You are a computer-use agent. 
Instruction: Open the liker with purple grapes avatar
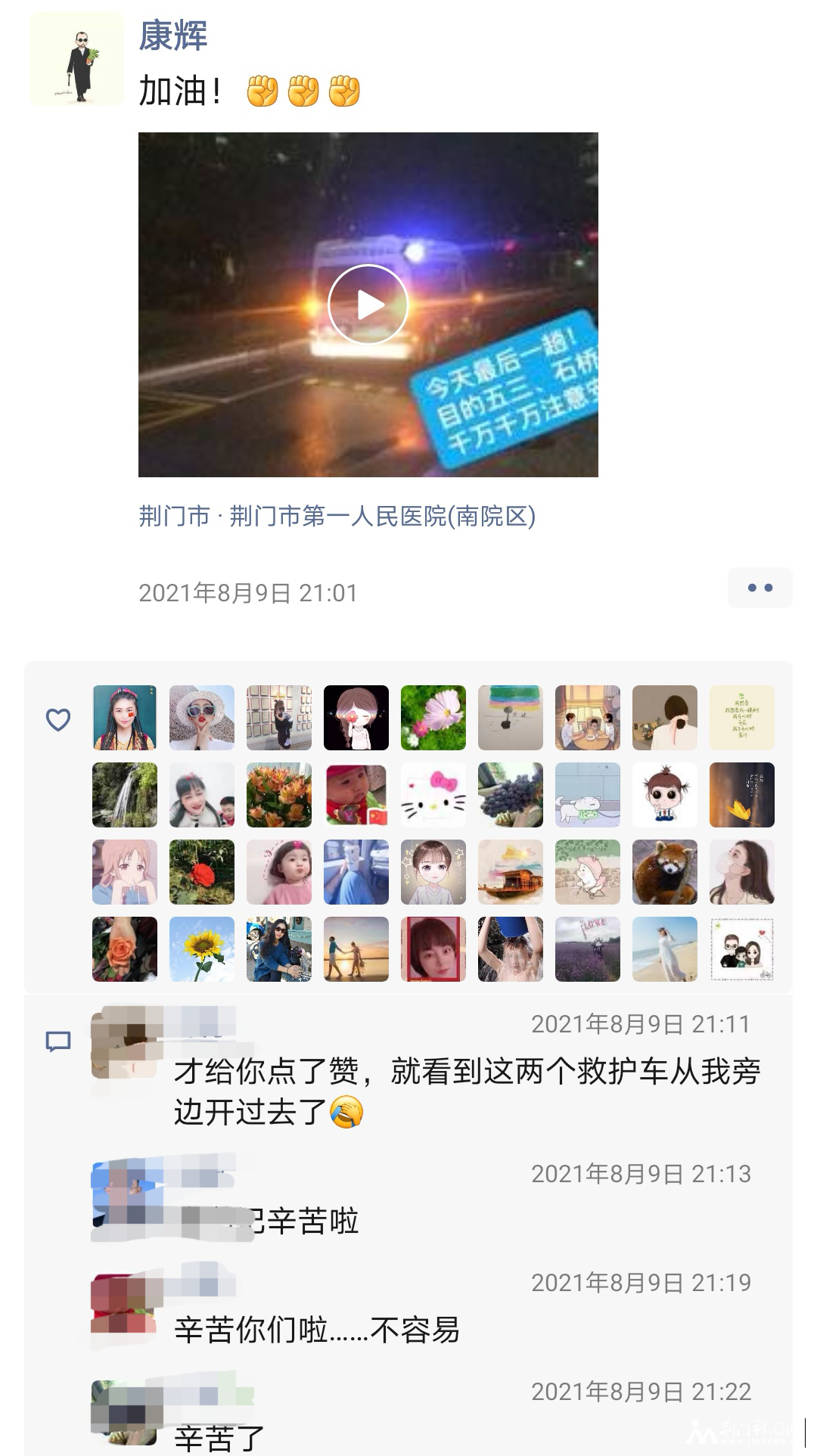tap(511, 795)
